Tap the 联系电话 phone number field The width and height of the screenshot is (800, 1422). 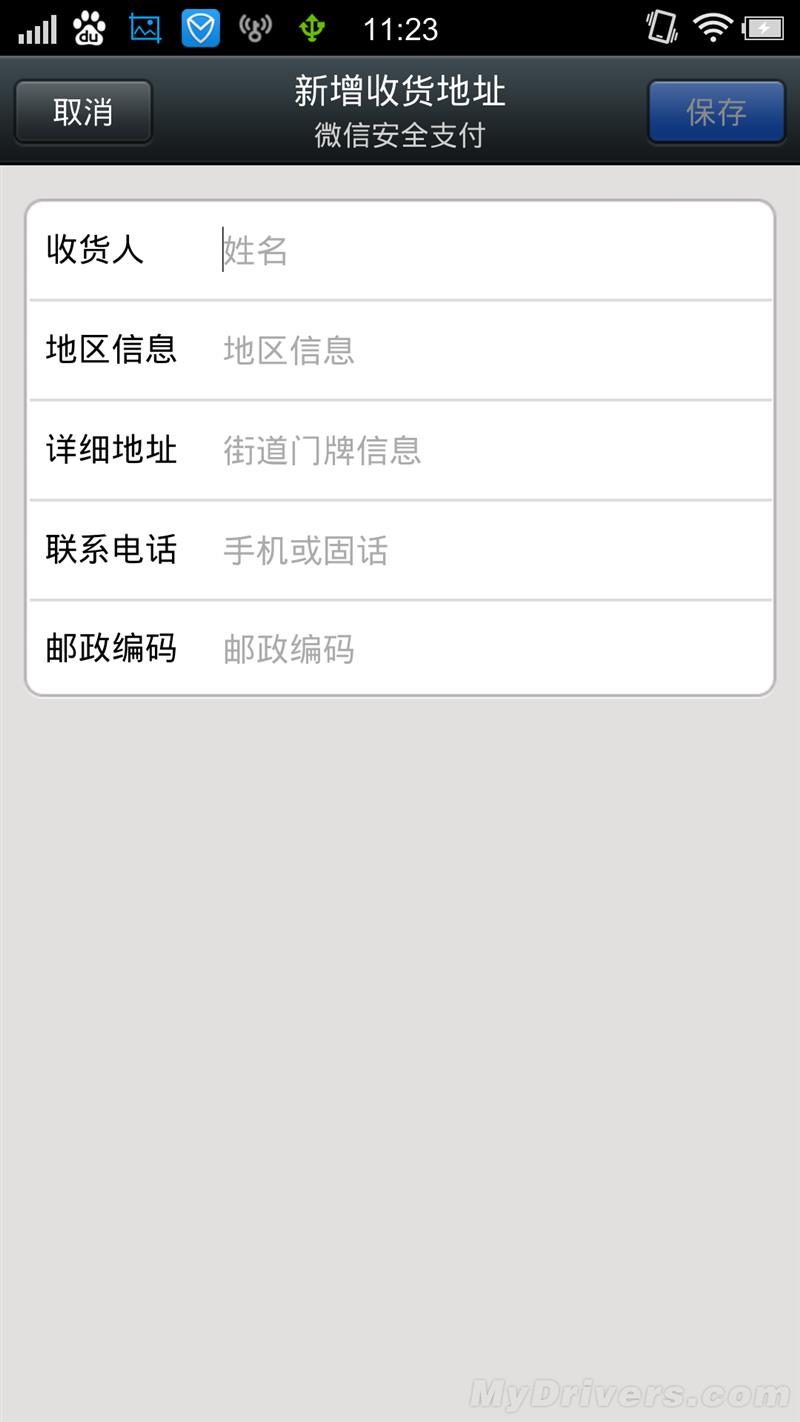[490, 550]
